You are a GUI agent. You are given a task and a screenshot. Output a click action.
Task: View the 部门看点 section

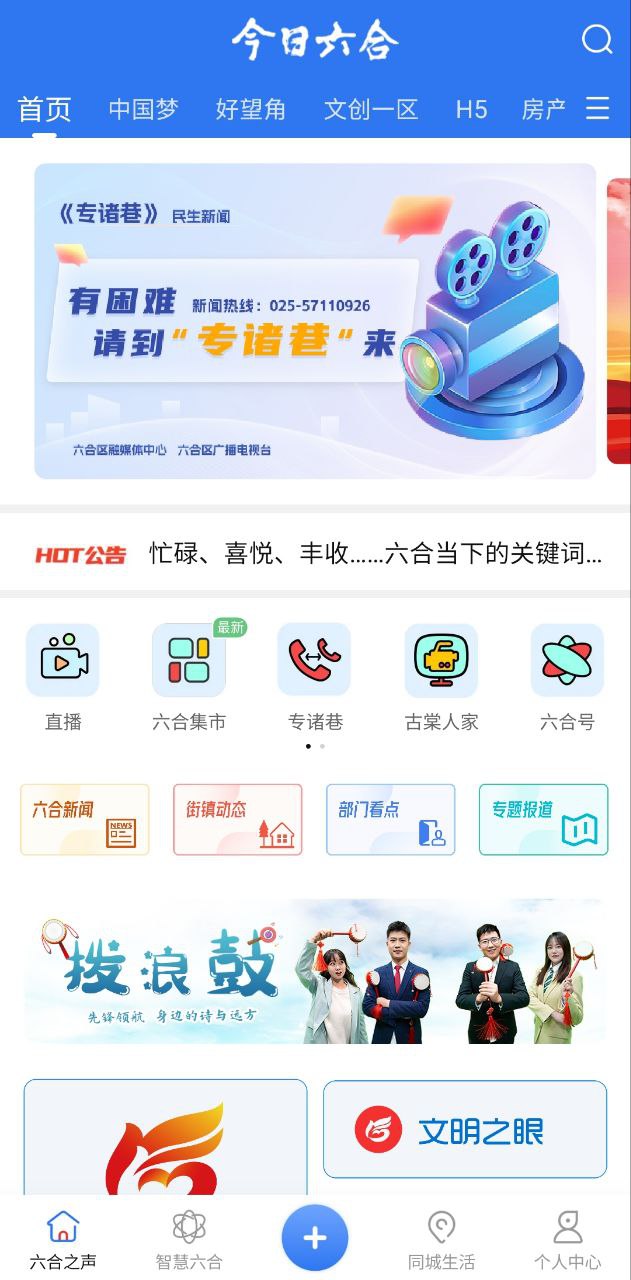(391, 819)
